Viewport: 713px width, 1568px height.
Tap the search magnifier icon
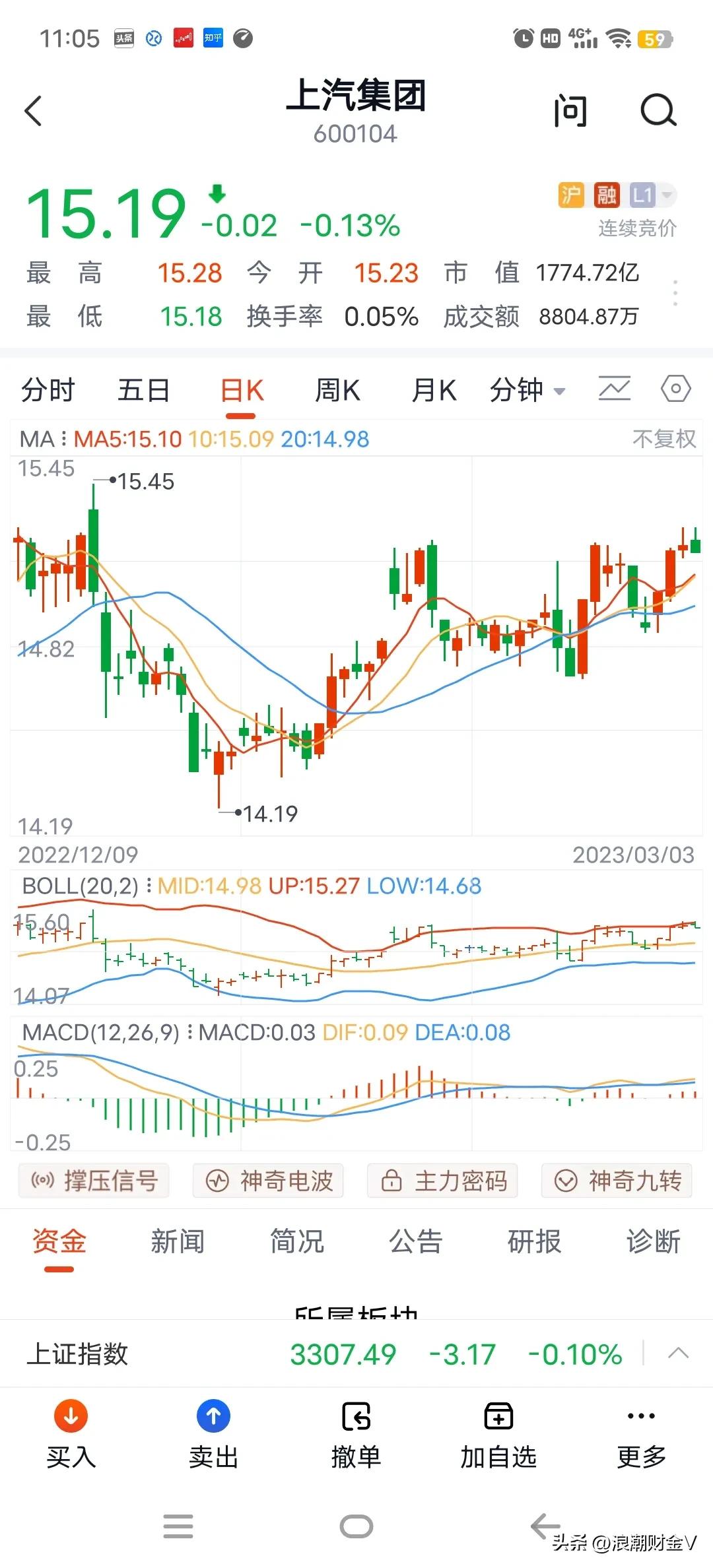click(x=656, y=111)
